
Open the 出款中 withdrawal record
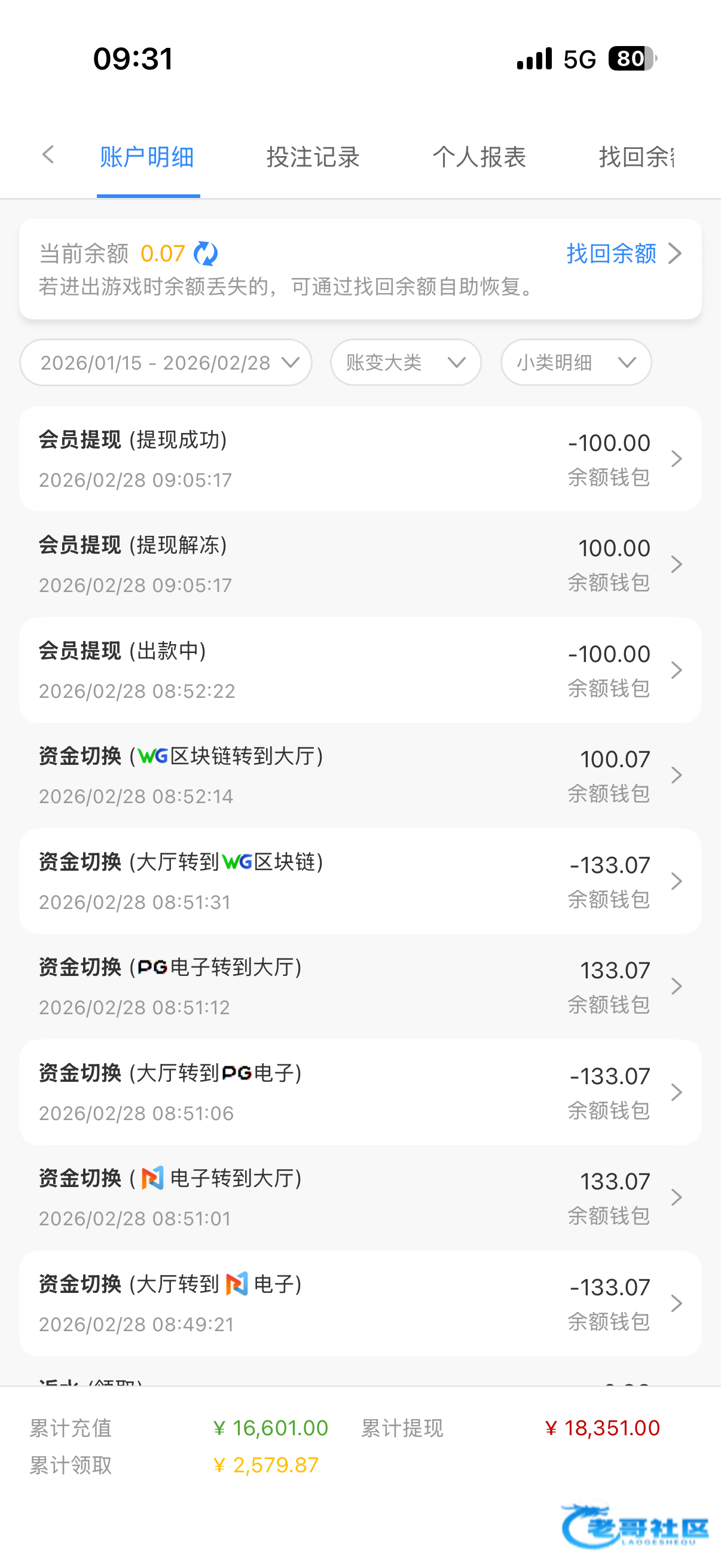(360, 670)
